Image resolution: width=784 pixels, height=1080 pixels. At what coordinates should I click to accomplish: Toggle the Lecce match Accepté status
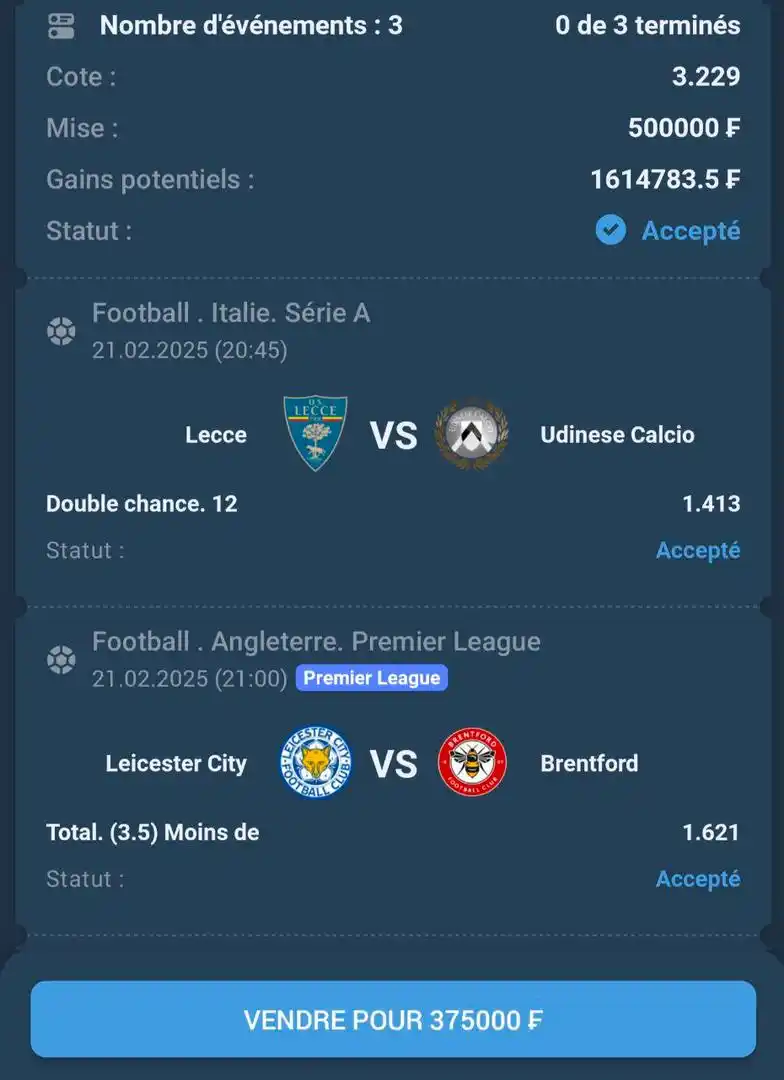[x=697, y=550]
